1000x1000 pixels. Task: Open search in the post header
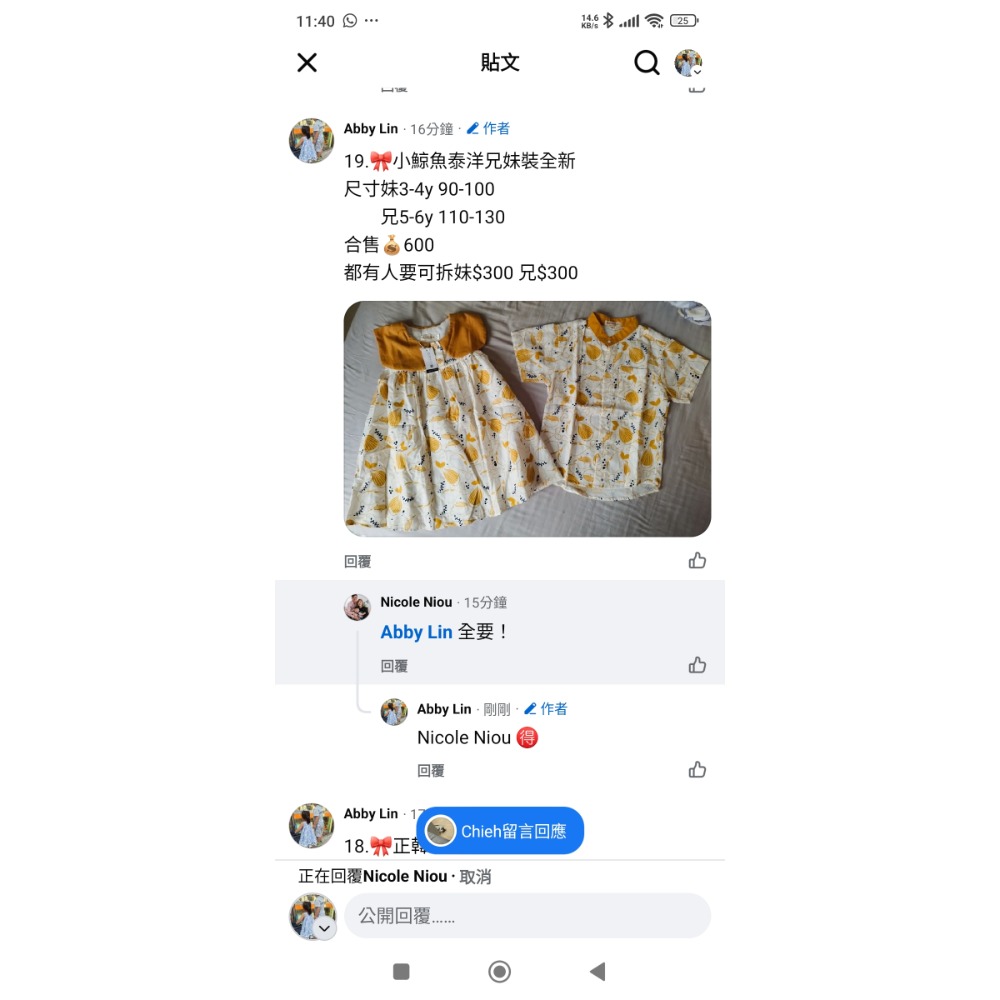coord(647,63)
